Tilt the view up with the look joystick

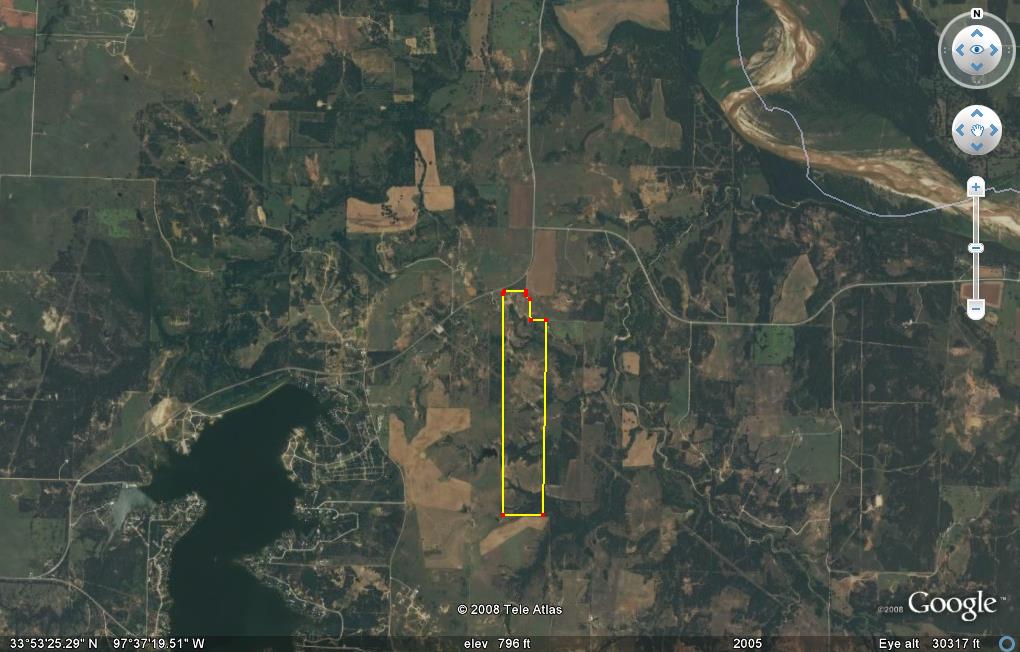coord(977,32)
